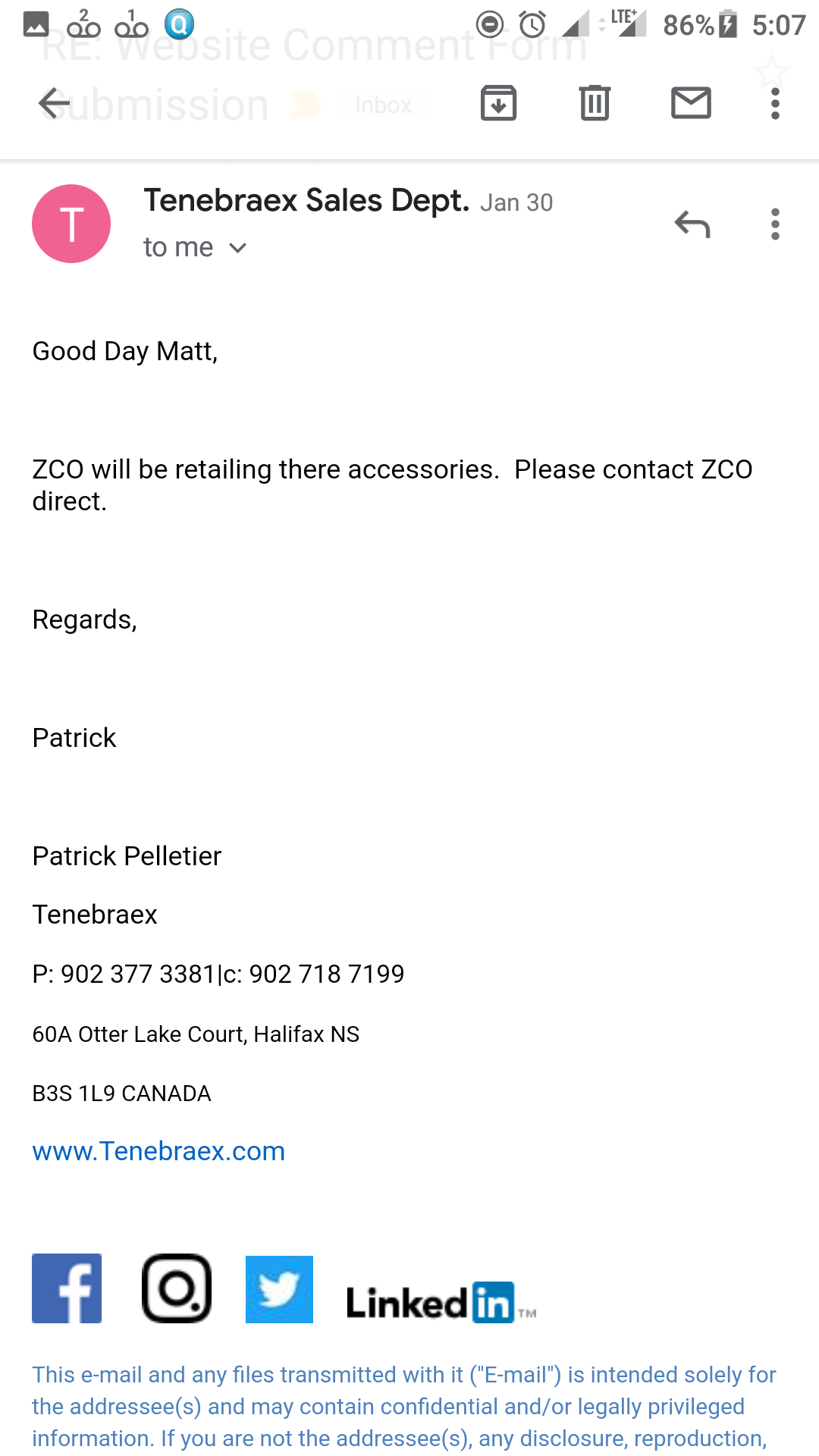Reply to Tenebraex Sales Dept.

(x=692, y=224)
